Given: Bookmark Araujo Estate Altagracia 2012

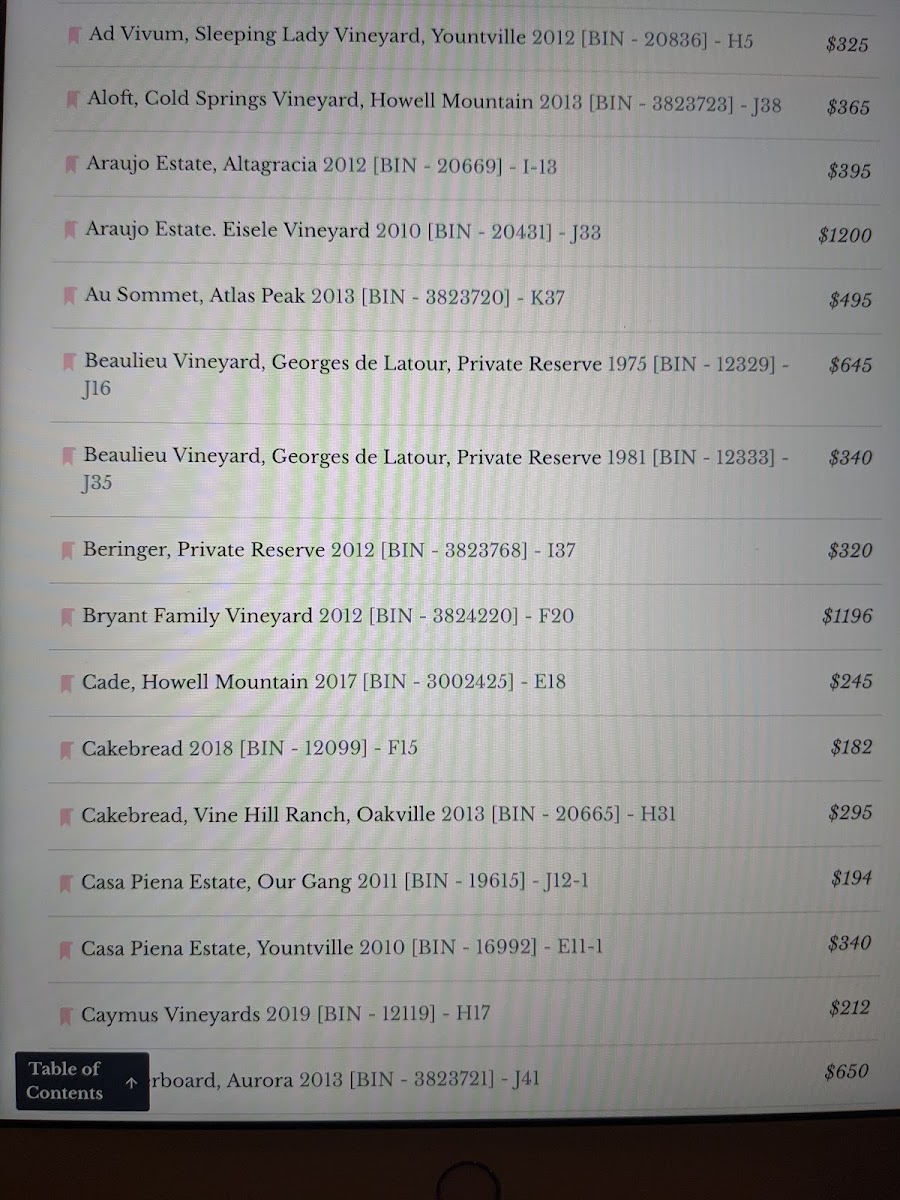Looking at the screenshot, I should tap(72, 164).
